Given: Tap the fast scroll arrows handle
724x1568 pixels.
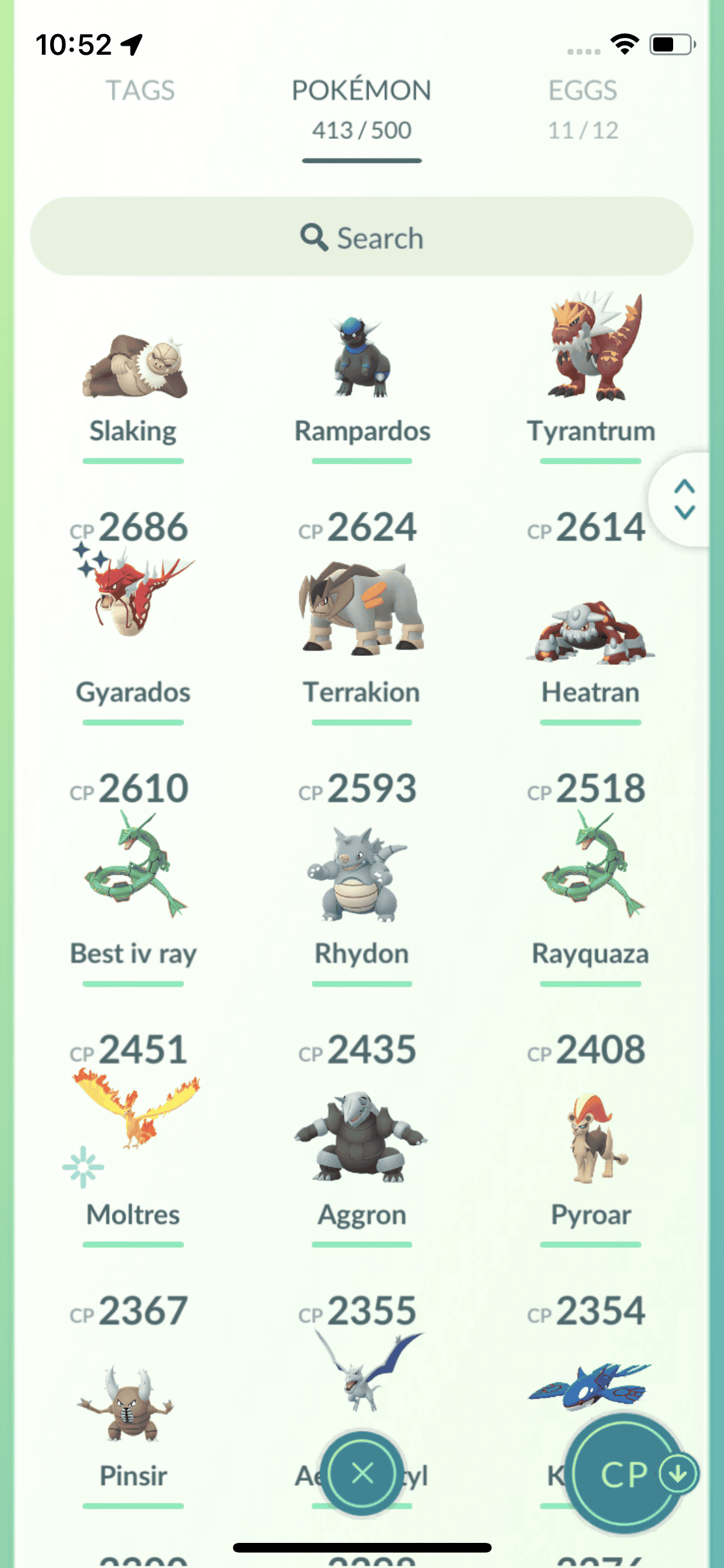Looking at the screenshot, I should click(684, 499).
